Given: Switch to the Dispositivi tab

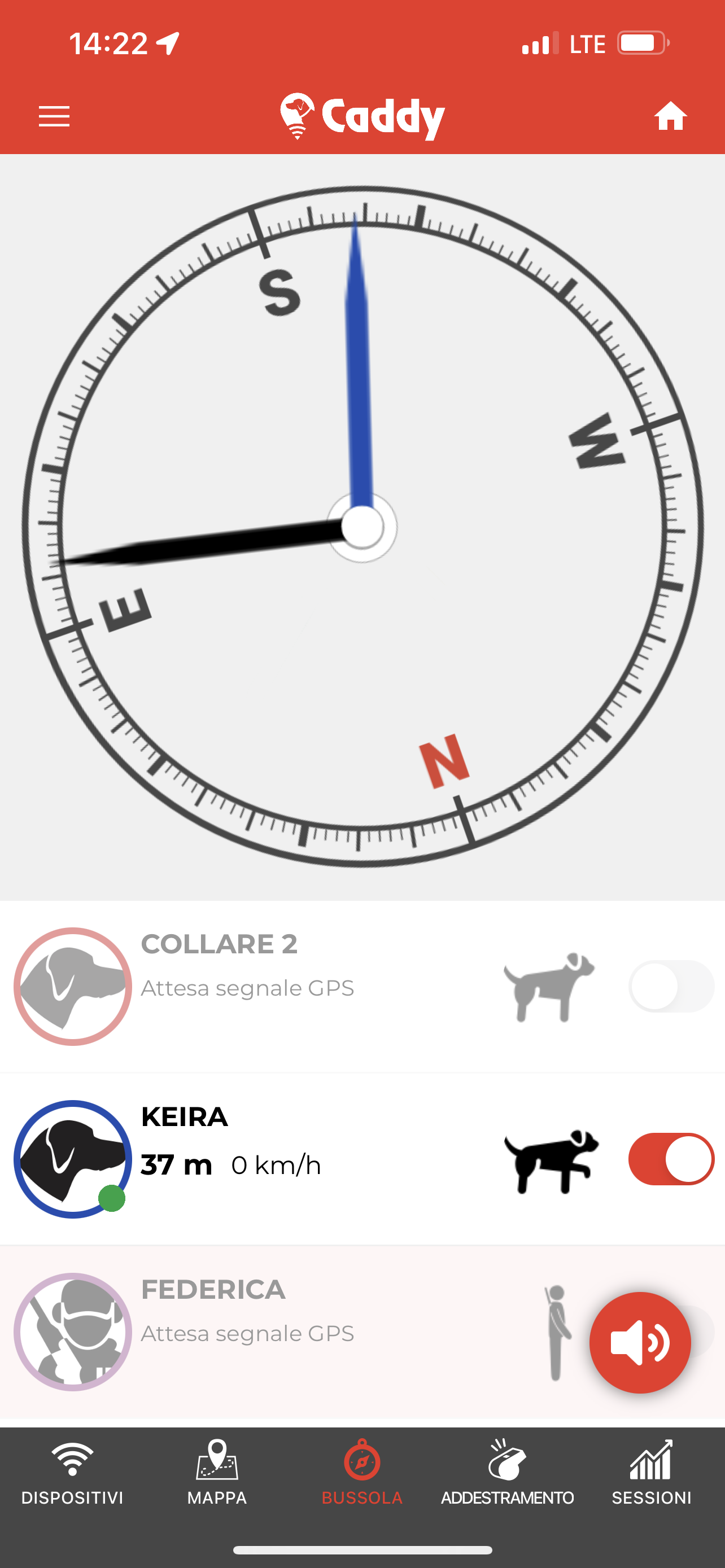Looking at the screenshot, I should [x=72, y=1473].
